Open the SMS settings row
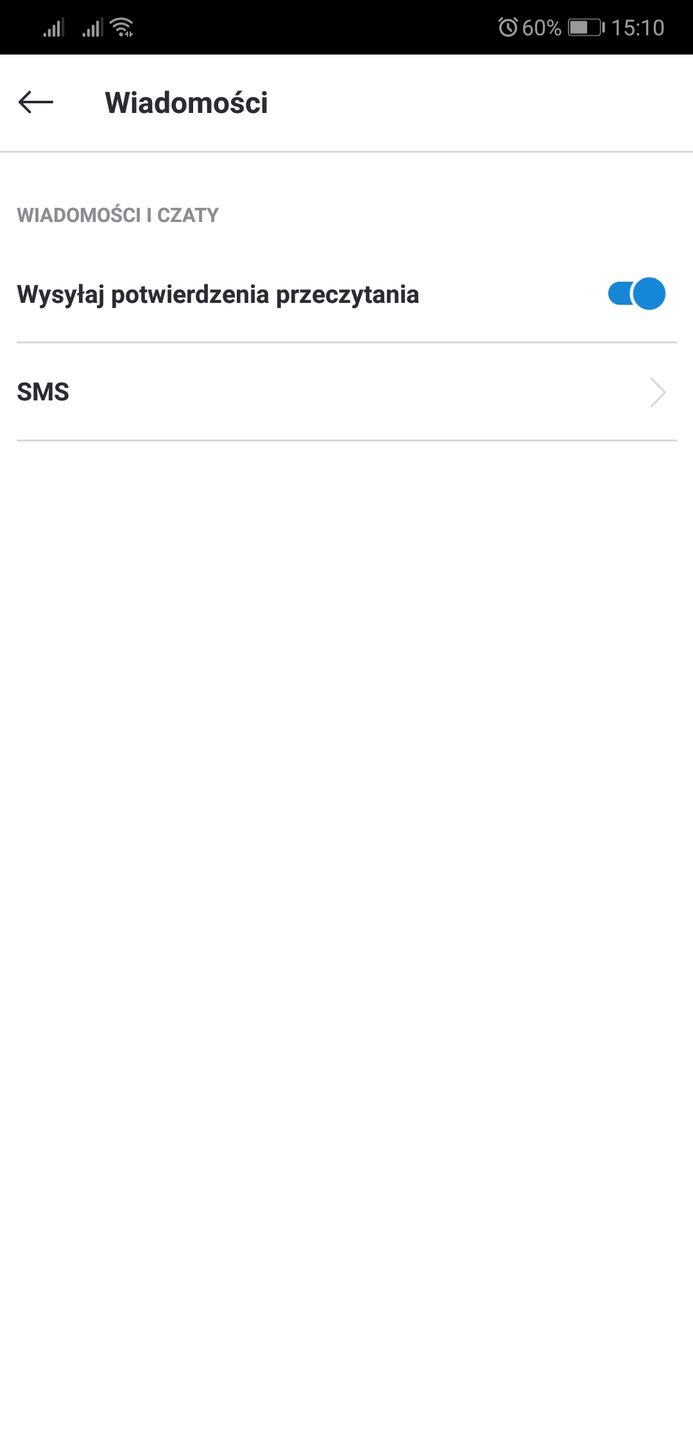 pyautogui.click(x=346, y=392)
